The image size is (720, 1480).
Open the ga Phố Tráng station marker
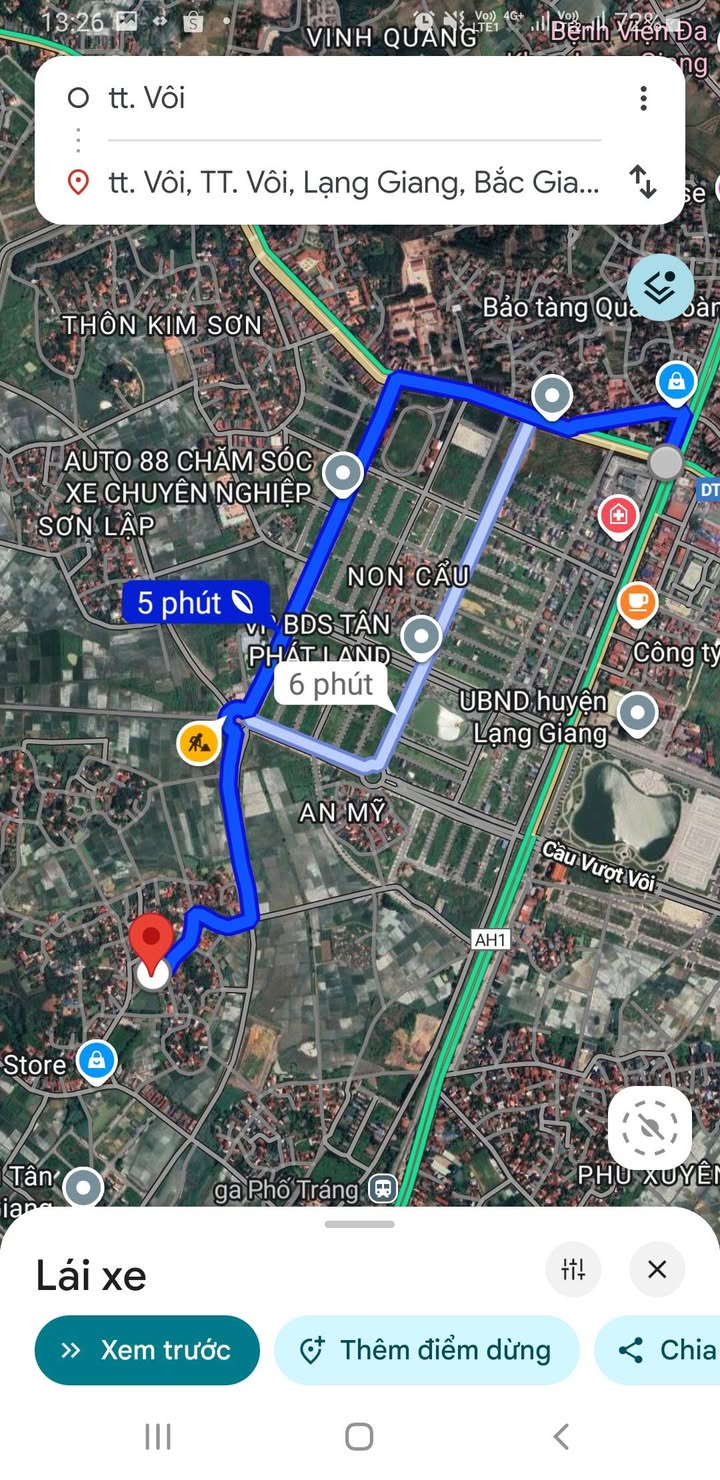click(x=383, y=1189)
